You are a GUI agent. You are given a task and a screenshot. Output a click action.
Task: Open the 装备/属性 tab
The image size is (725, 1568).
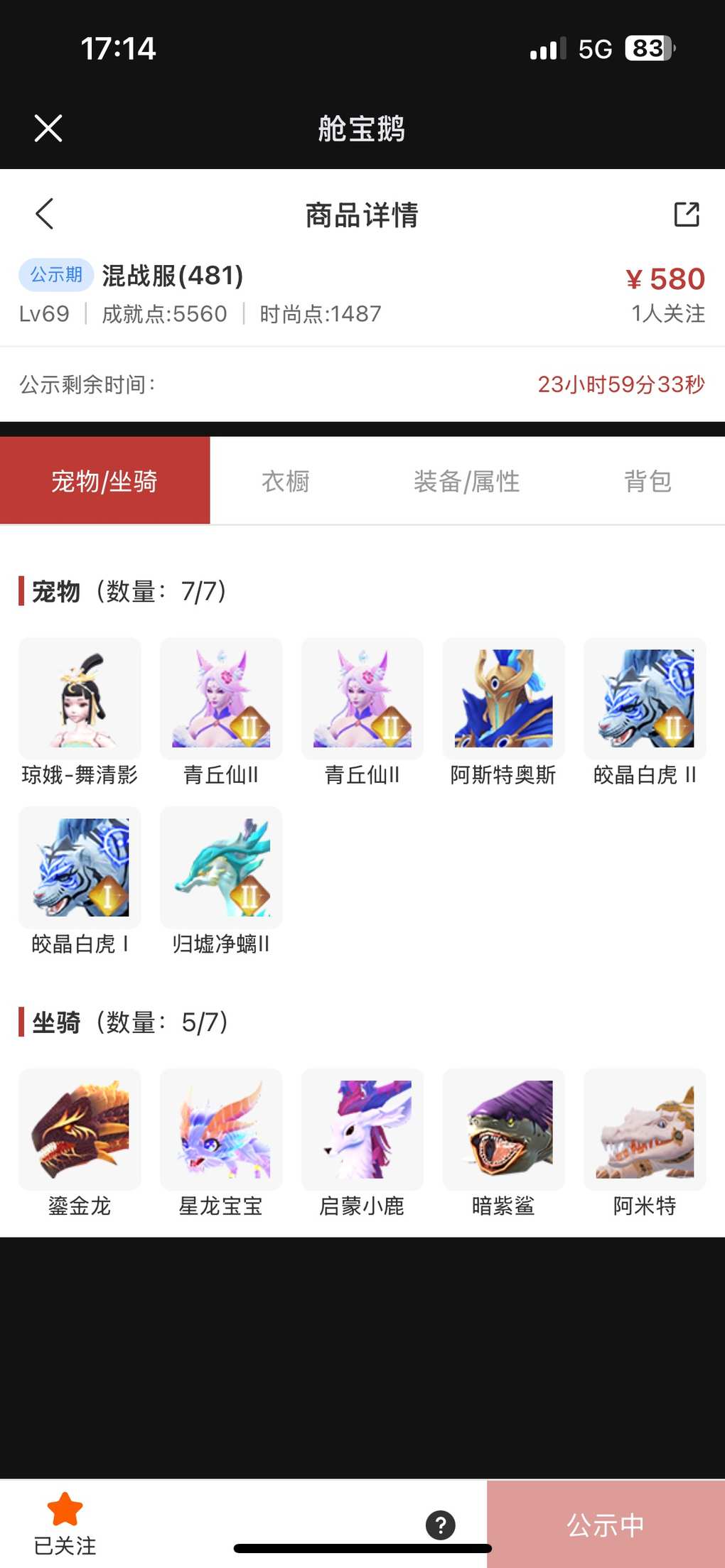pyautogui.click(x=466, y=481)
